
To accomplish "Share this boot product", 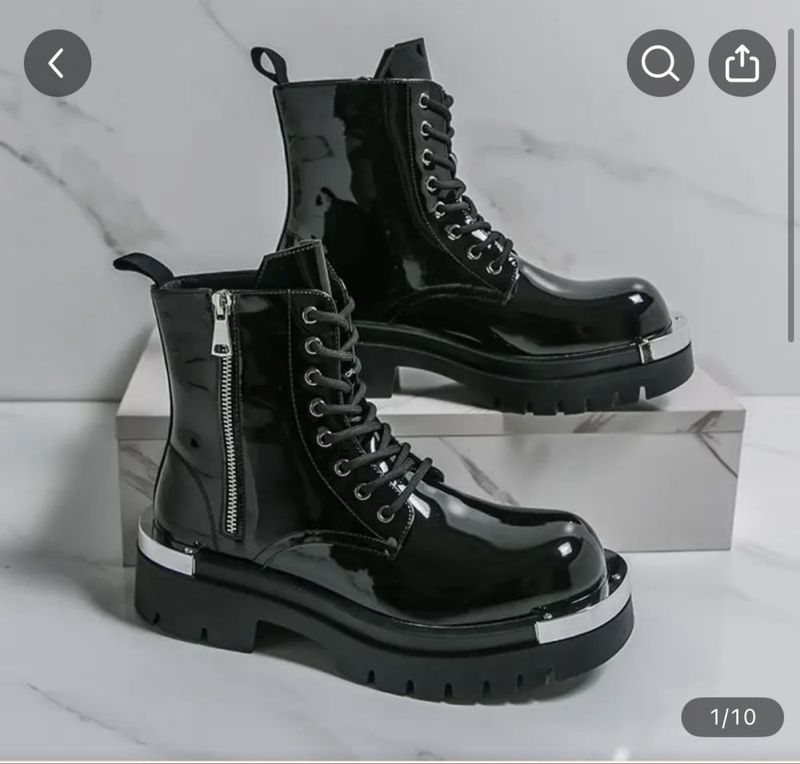I will point(741,63).
